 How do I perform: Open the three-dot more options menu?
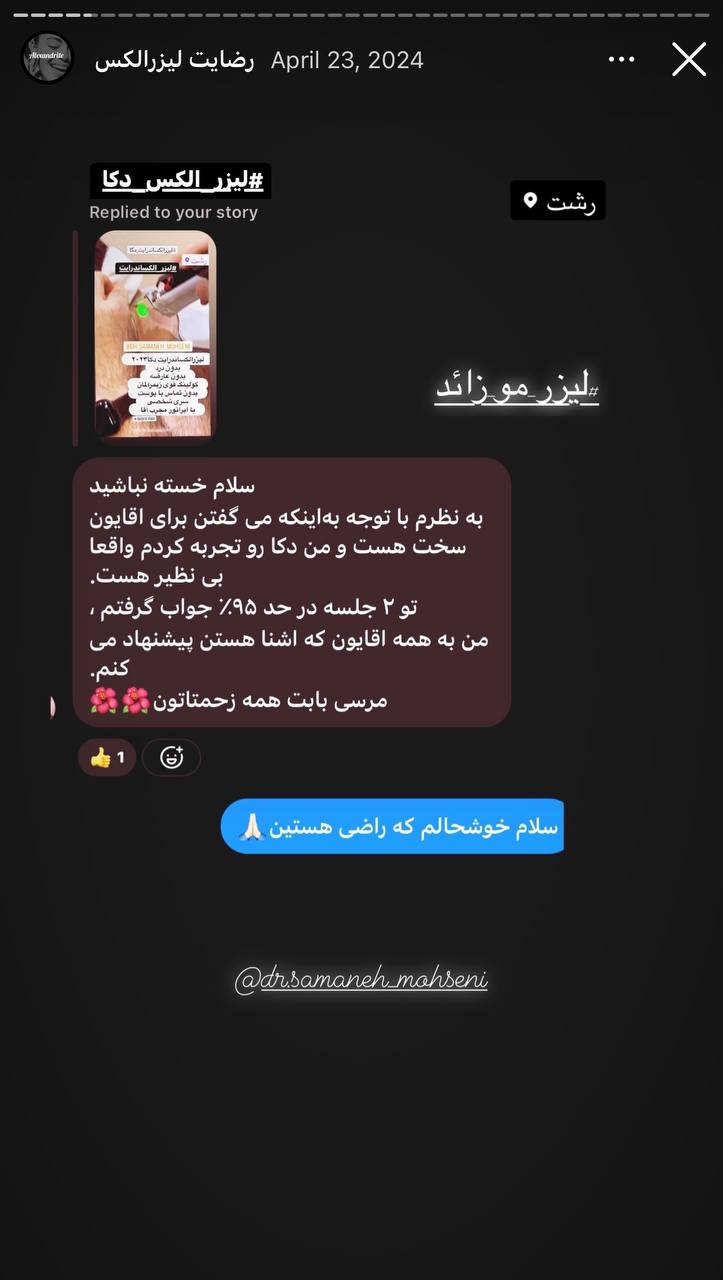click(621, 60)
